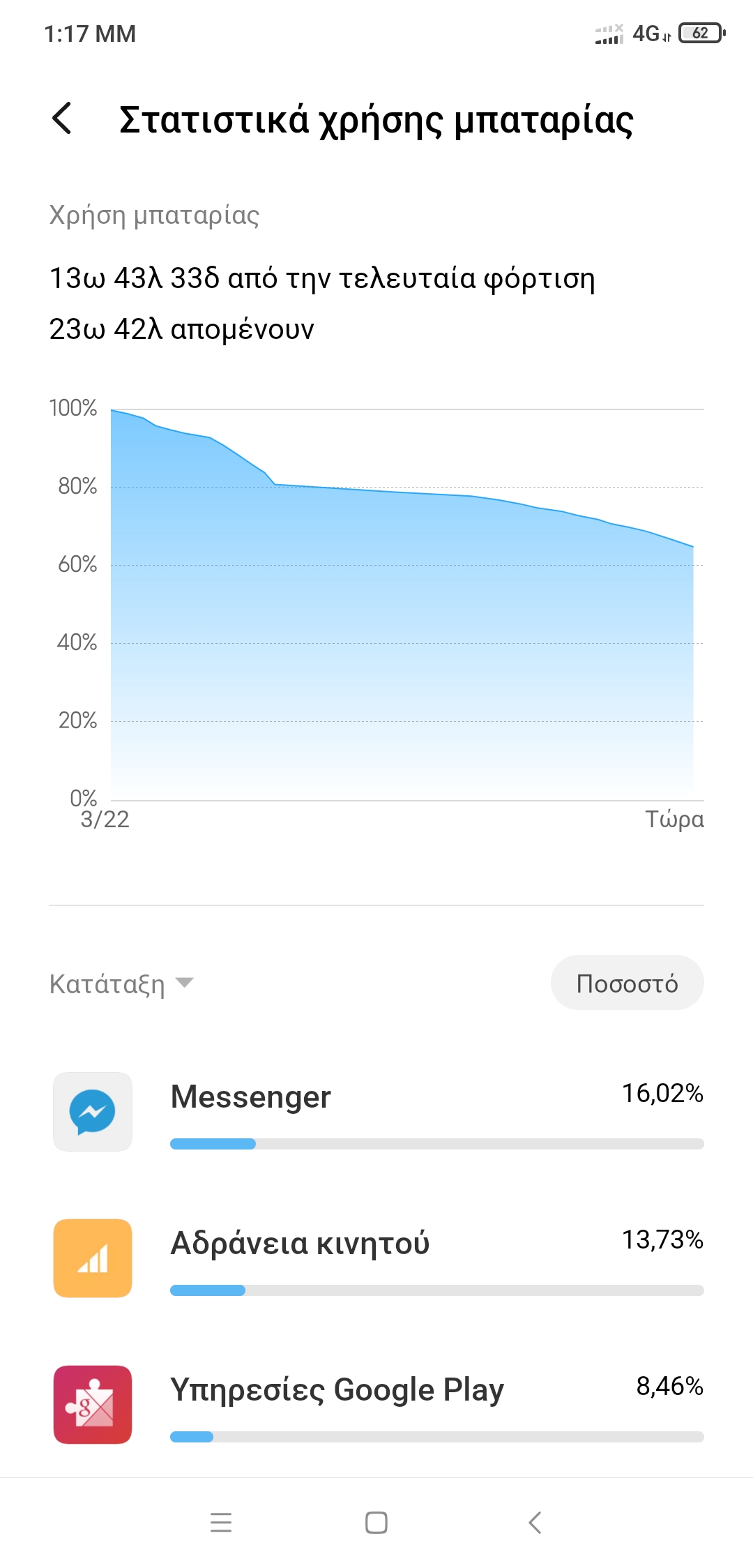753x1568 pixels.
Task: Go to the home screen
Action: pyautogui.click(x=376, y=1522)
